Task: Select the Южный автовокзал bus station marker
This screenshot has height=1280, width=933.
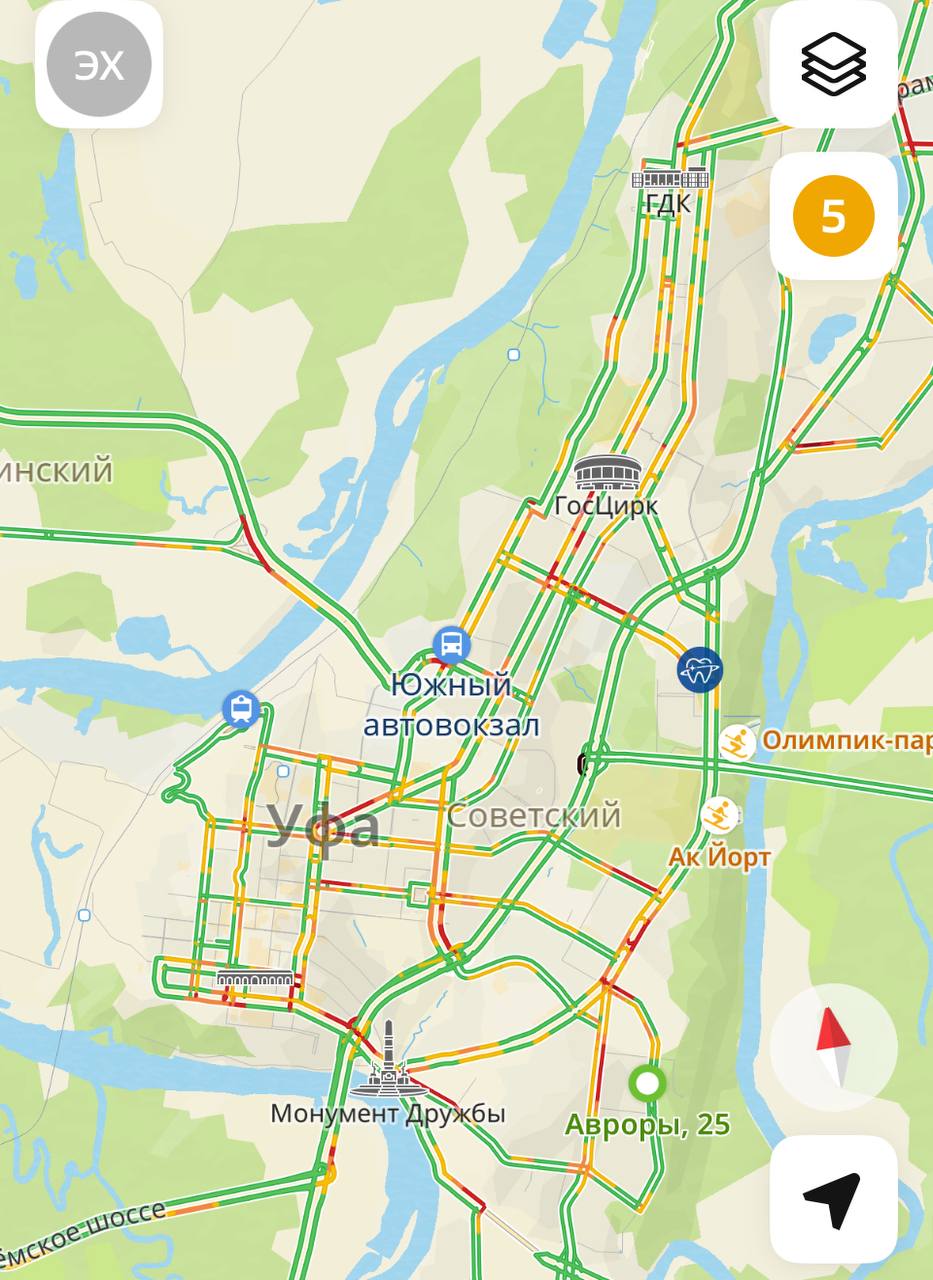Action: pyautogui.click(x=452, y=645)
